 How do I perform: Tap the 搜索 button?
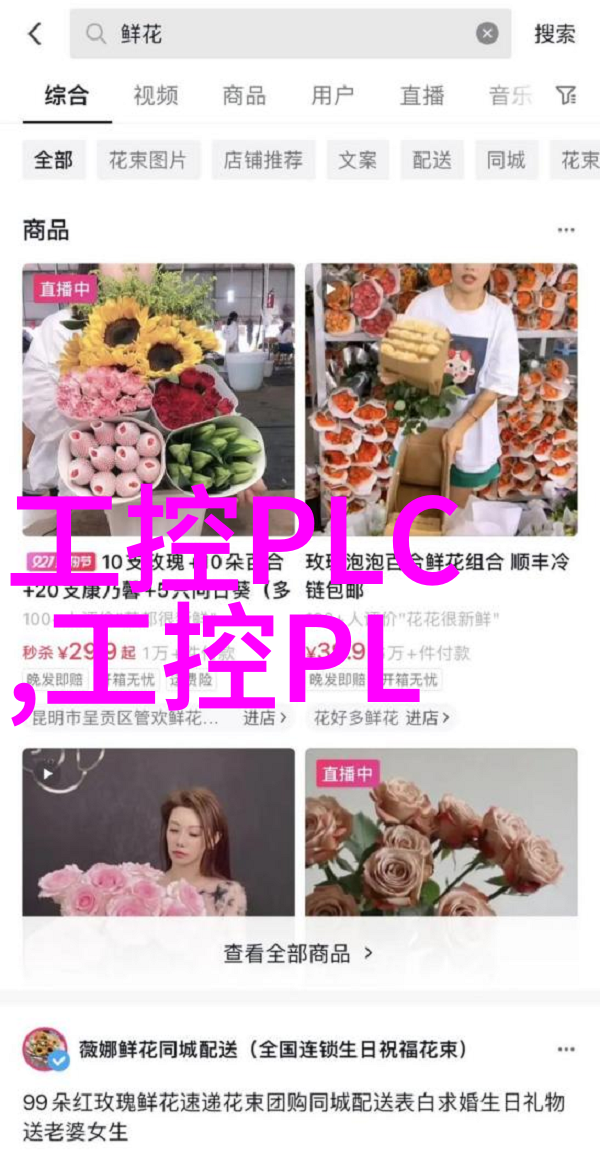[554, 34]
